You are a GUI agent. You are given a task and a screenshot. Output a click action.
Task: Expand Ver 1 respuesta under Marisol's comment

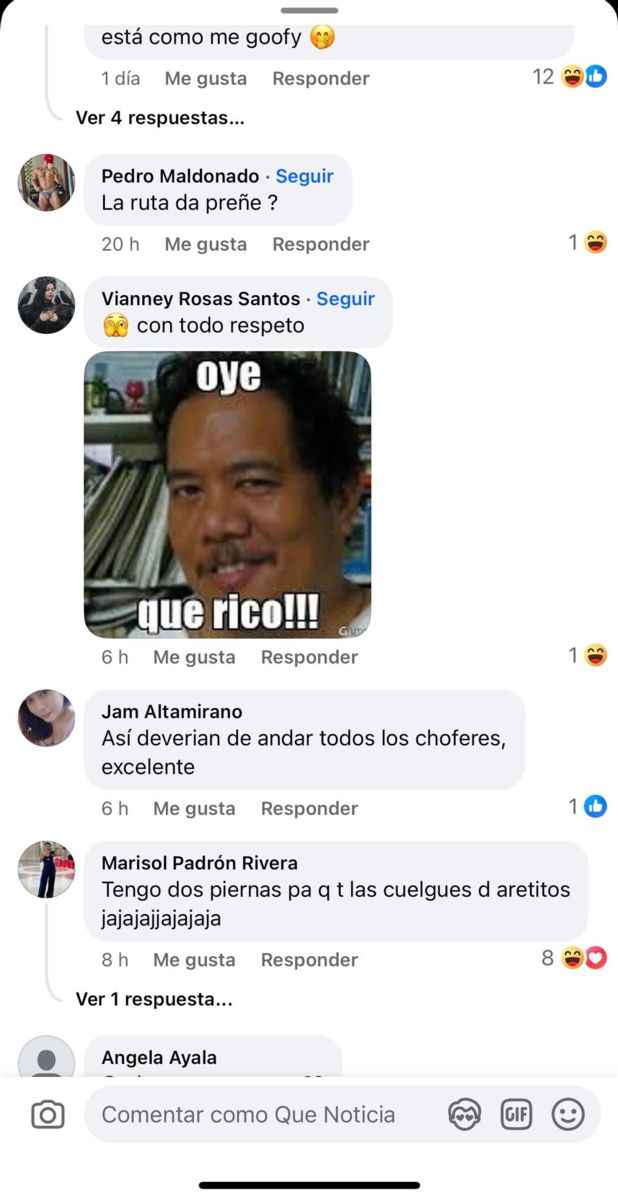pos(154,999)
